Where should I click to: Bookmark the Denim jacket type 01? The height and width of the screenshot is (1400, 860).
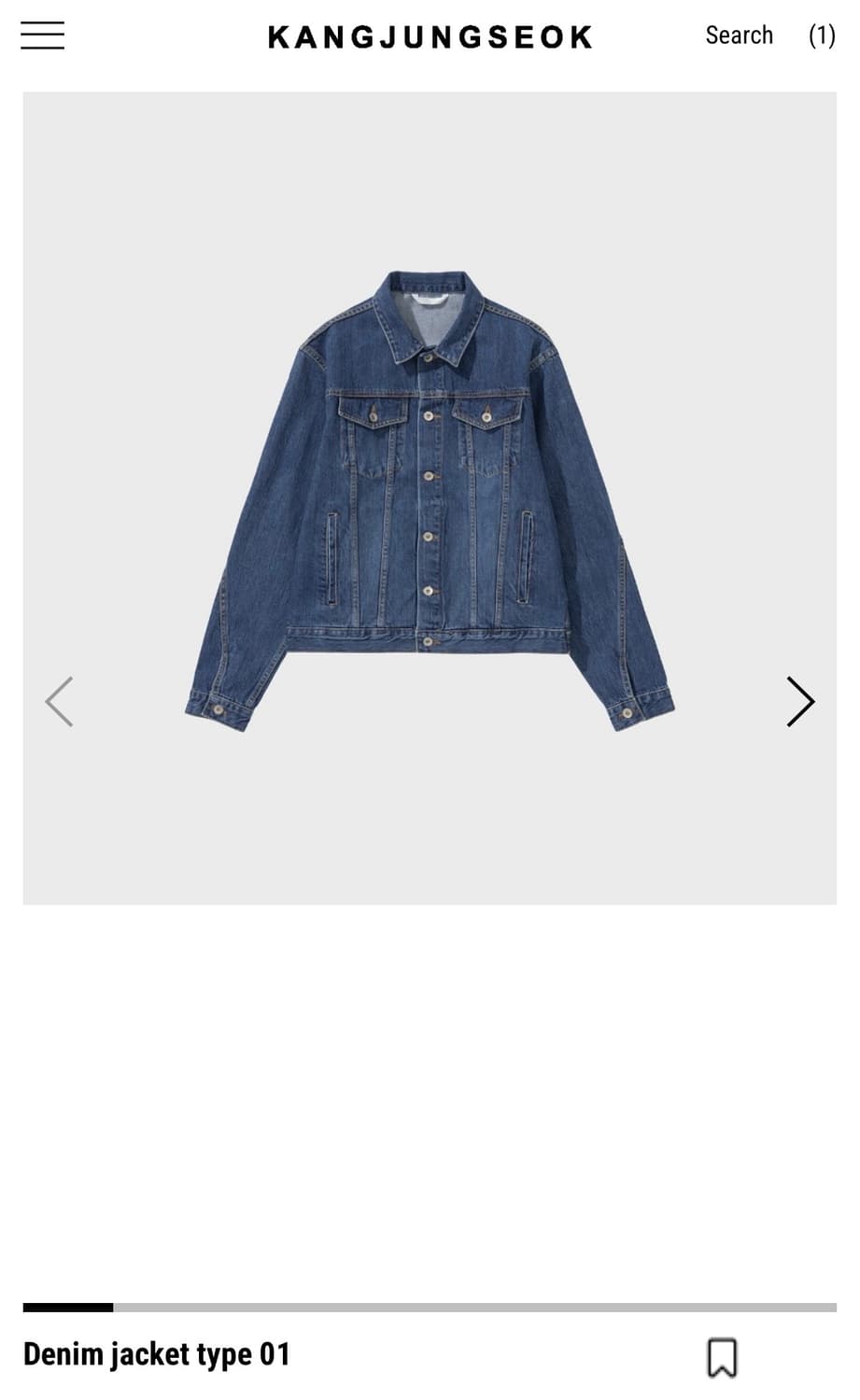tap(722, 1357)
